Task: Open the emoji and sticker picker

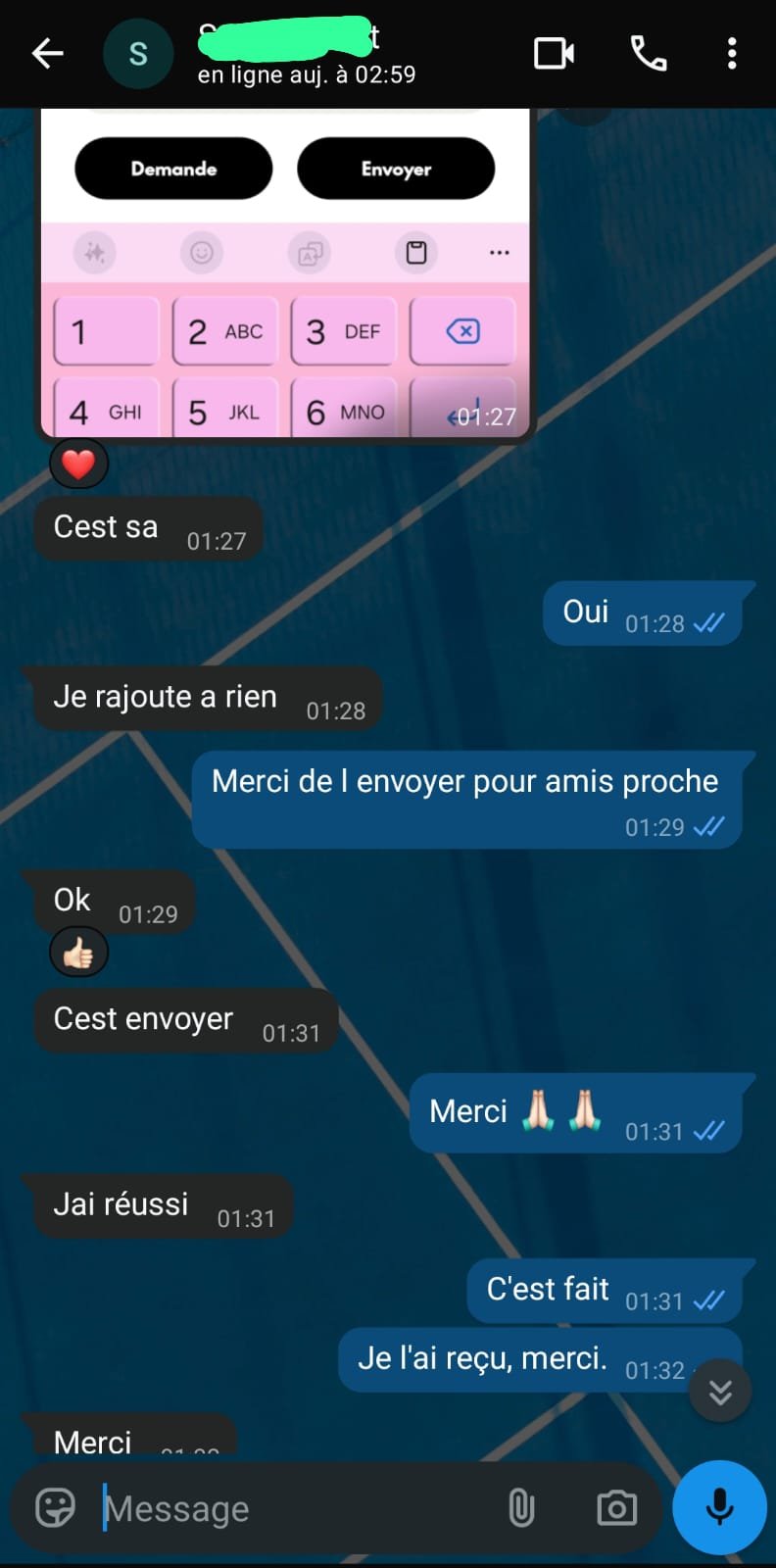Action: click(55, 1508)
